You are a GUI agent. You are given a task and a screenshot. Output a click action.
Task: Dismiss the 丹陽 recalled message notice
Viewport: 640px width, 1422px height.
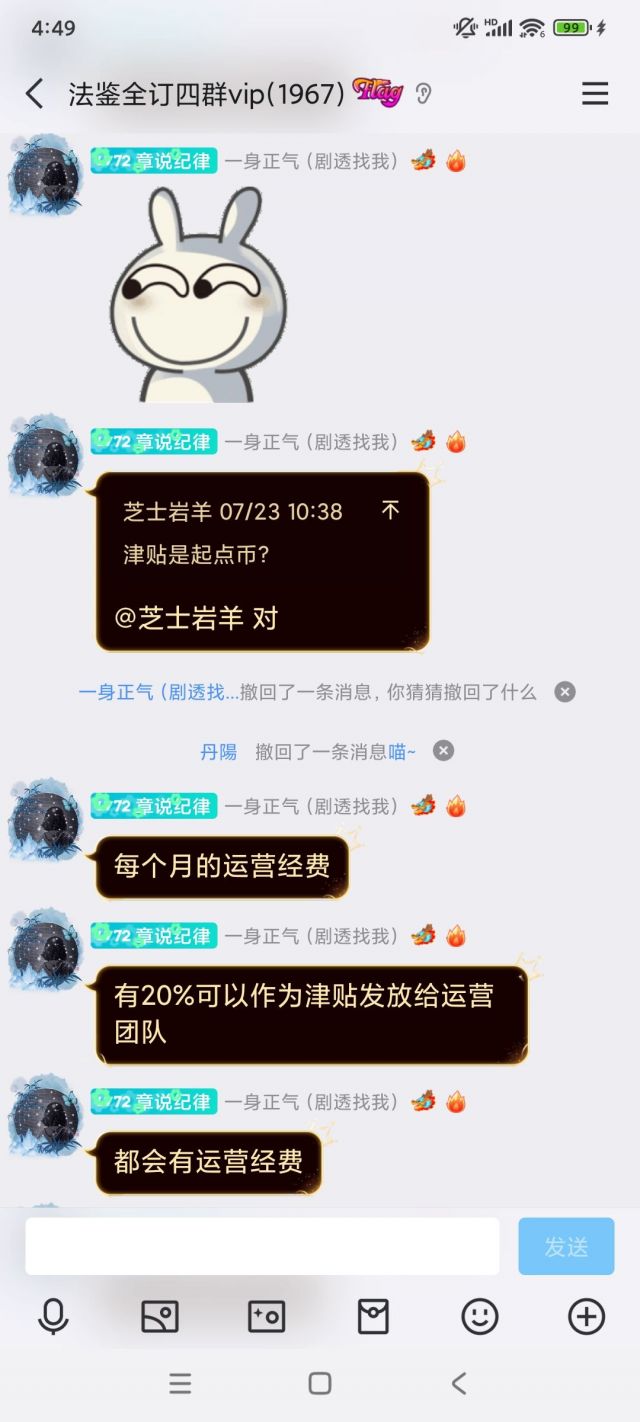click(443, 751)
